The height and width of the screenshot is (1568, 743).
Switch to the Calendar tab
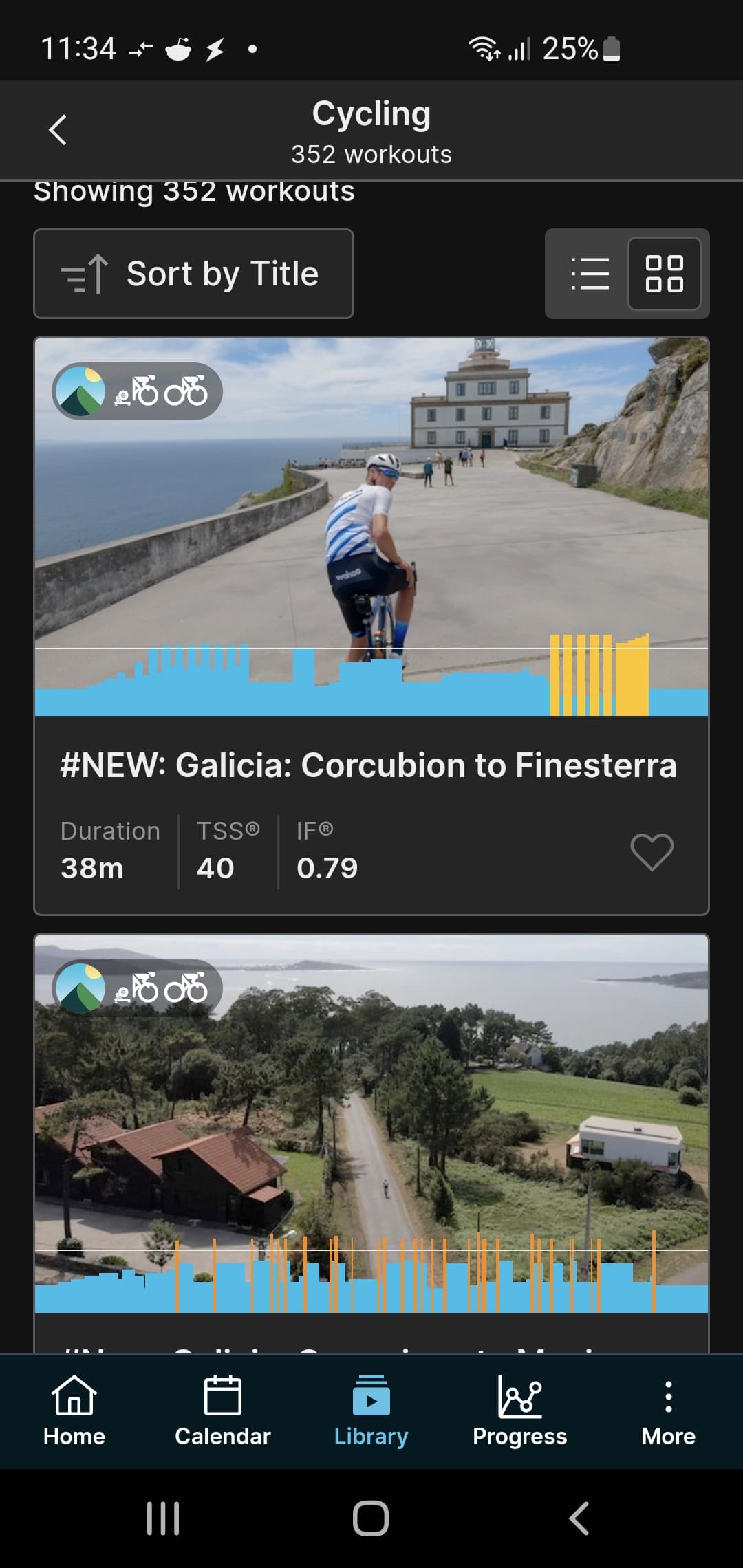point(223,1411)
